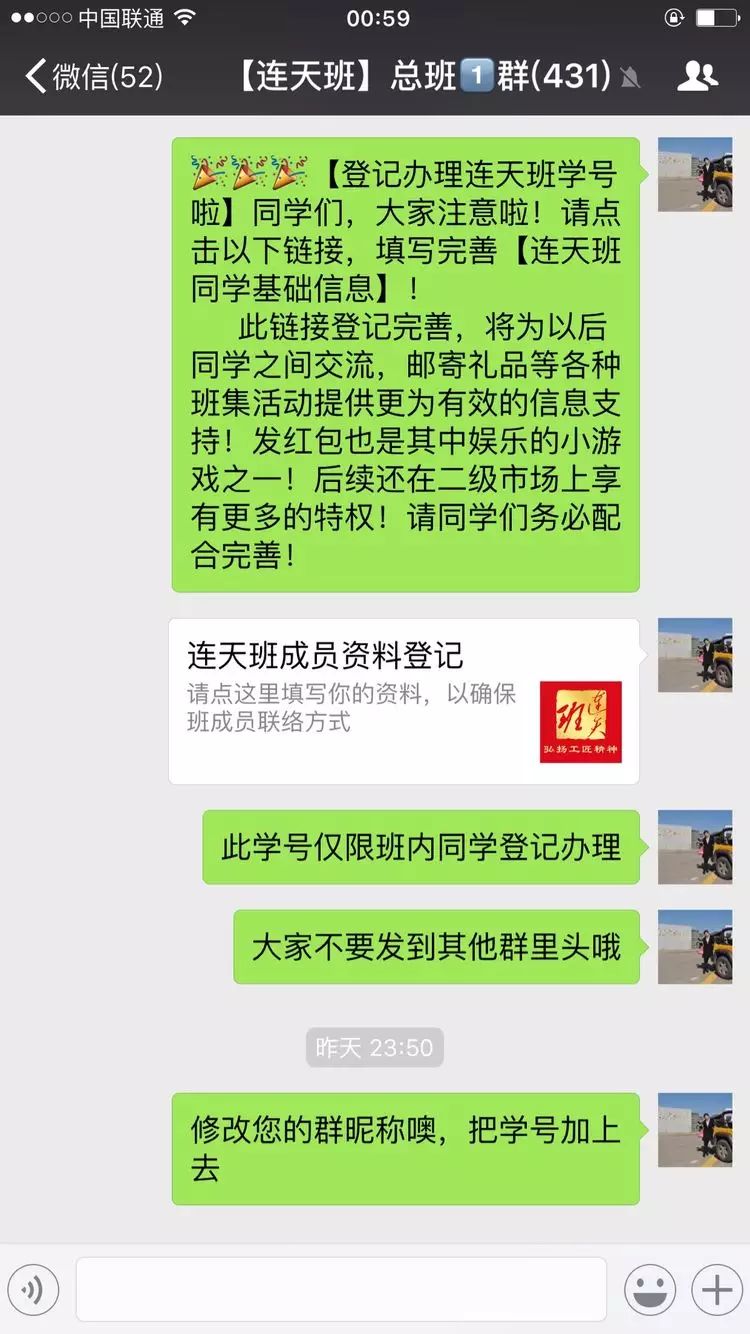Tap the avatar beside 大家不要发到其他群里头哦

(x=695, y=946)
